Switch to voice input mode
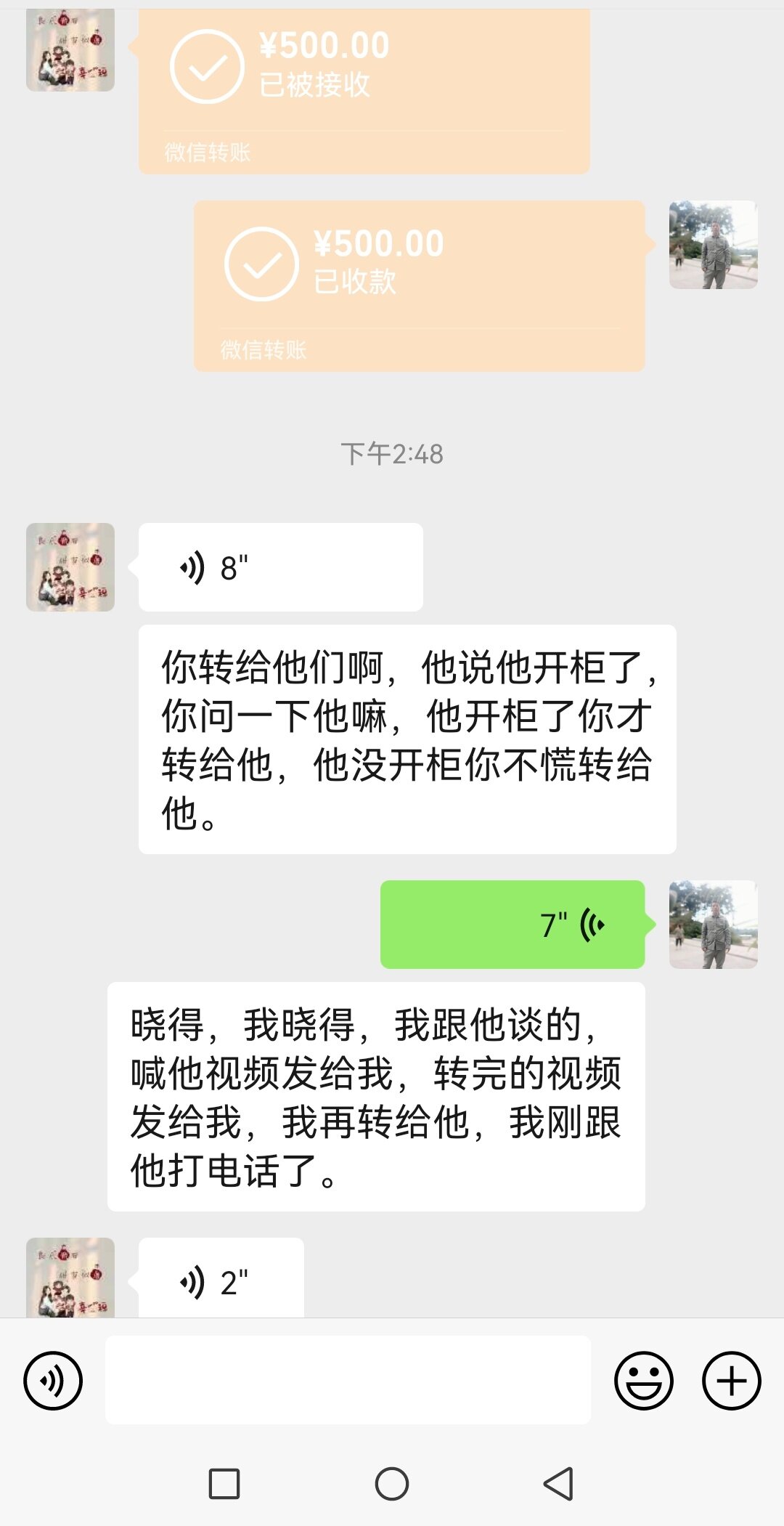 [x=53, y=1380]
